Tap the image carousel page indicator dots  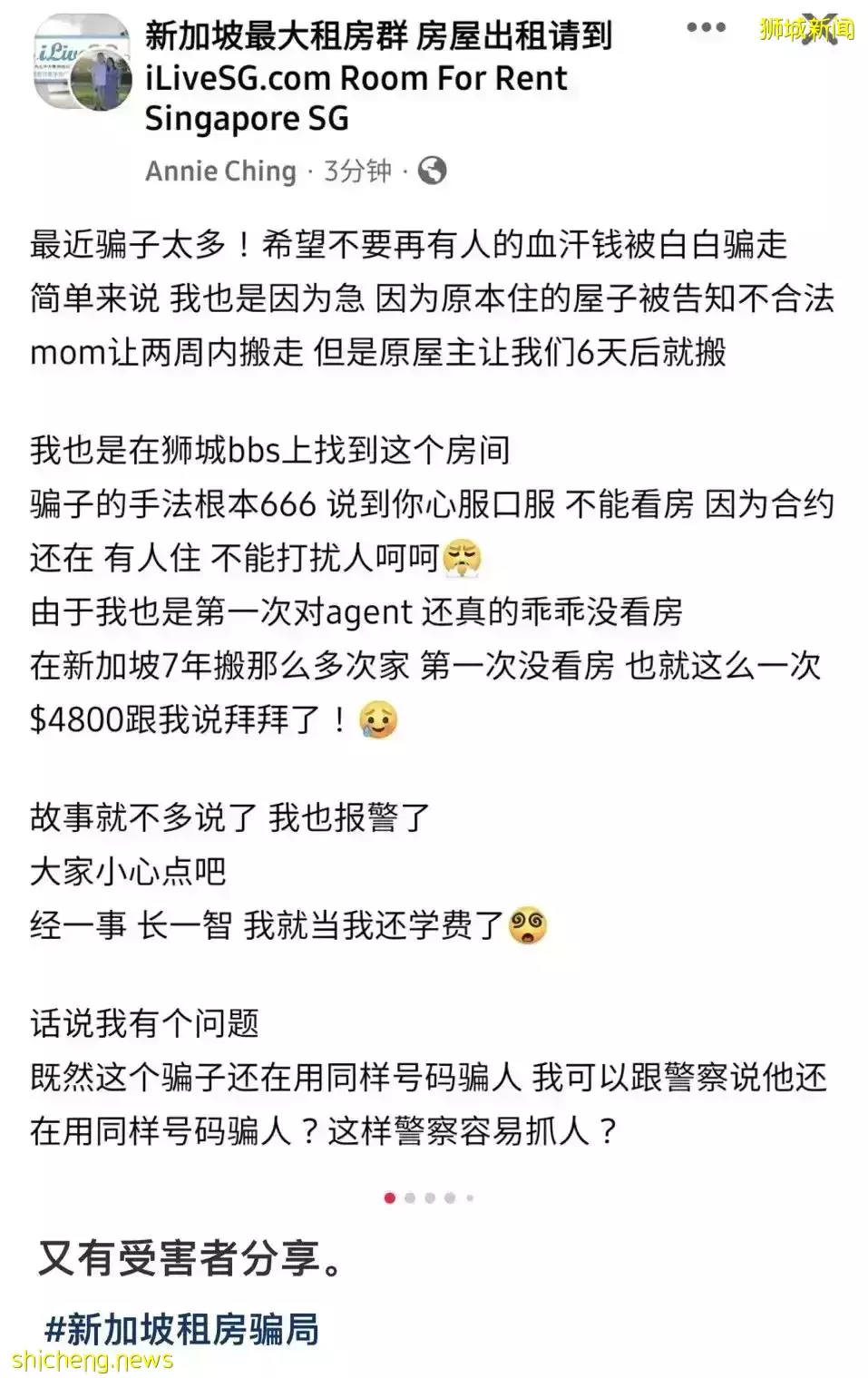pyautogui.click(x=430, y=1197)
